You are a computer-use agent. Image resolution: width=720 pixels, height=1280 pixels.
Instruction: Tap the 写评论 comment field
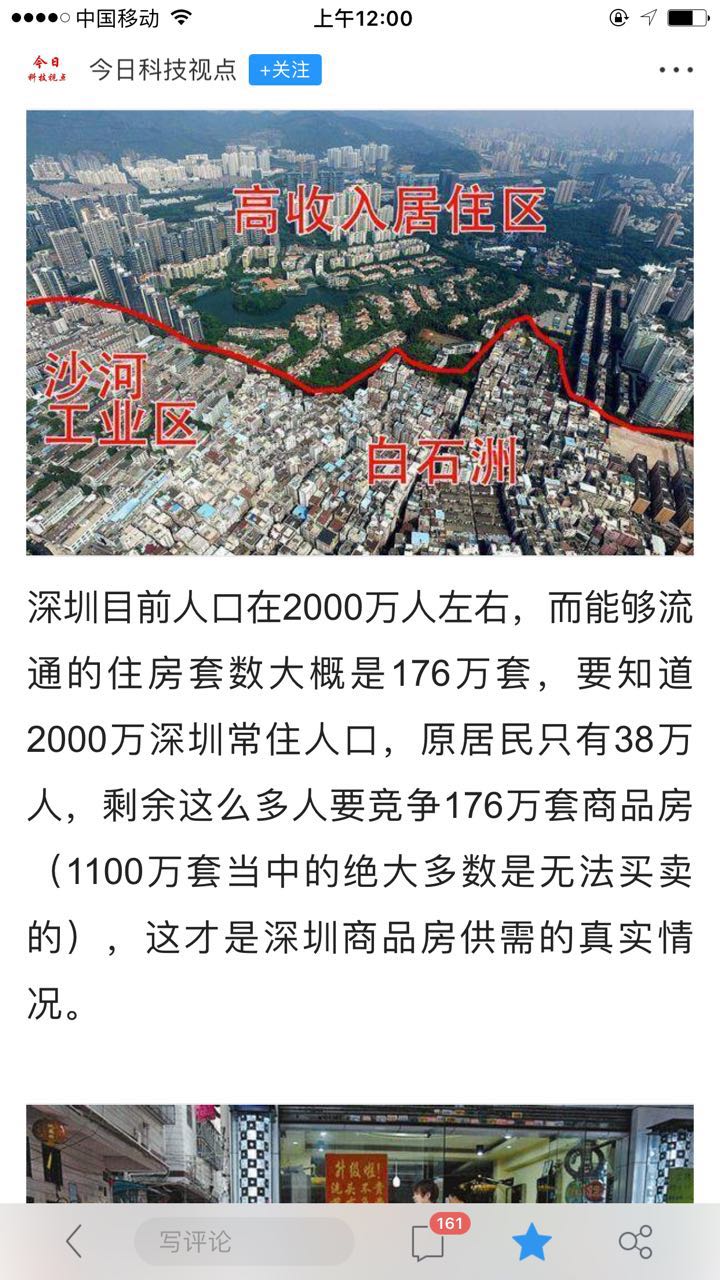click(244, 1242)
